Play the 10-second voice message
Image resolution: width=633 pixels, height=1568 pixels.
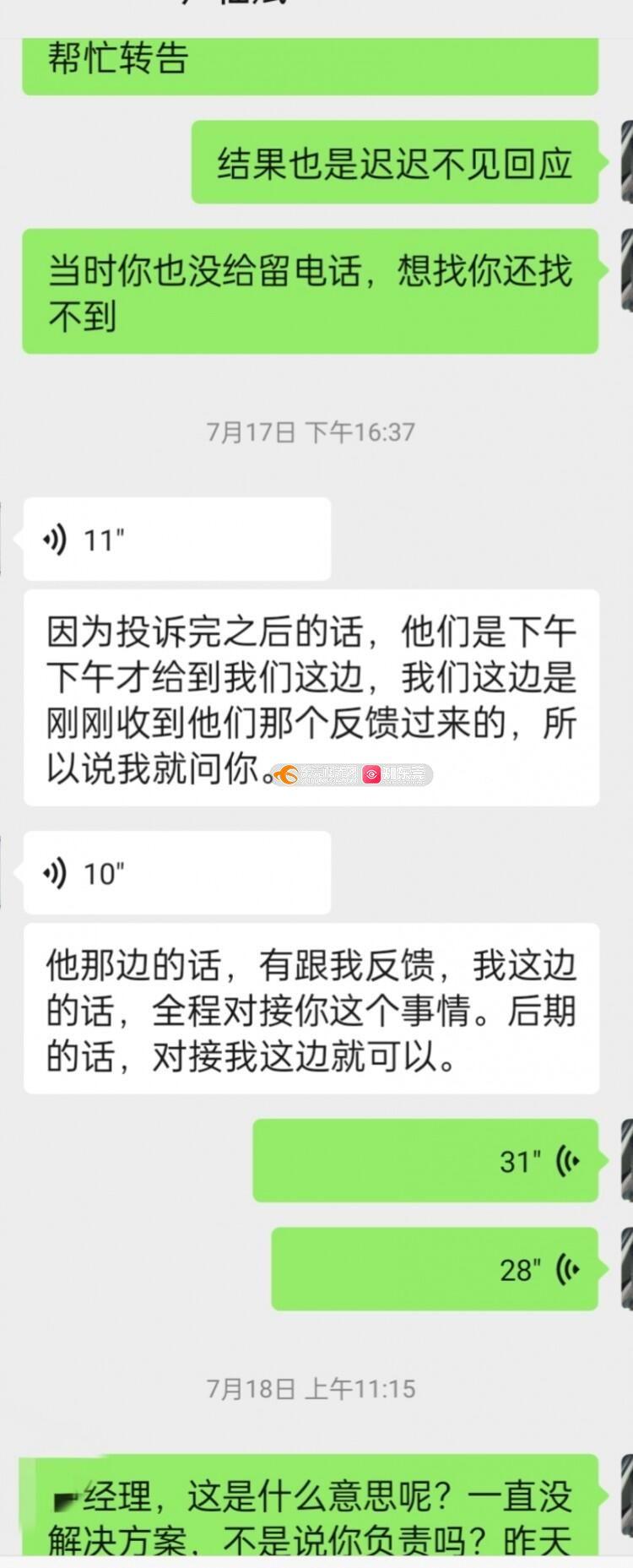pos(176,872)
